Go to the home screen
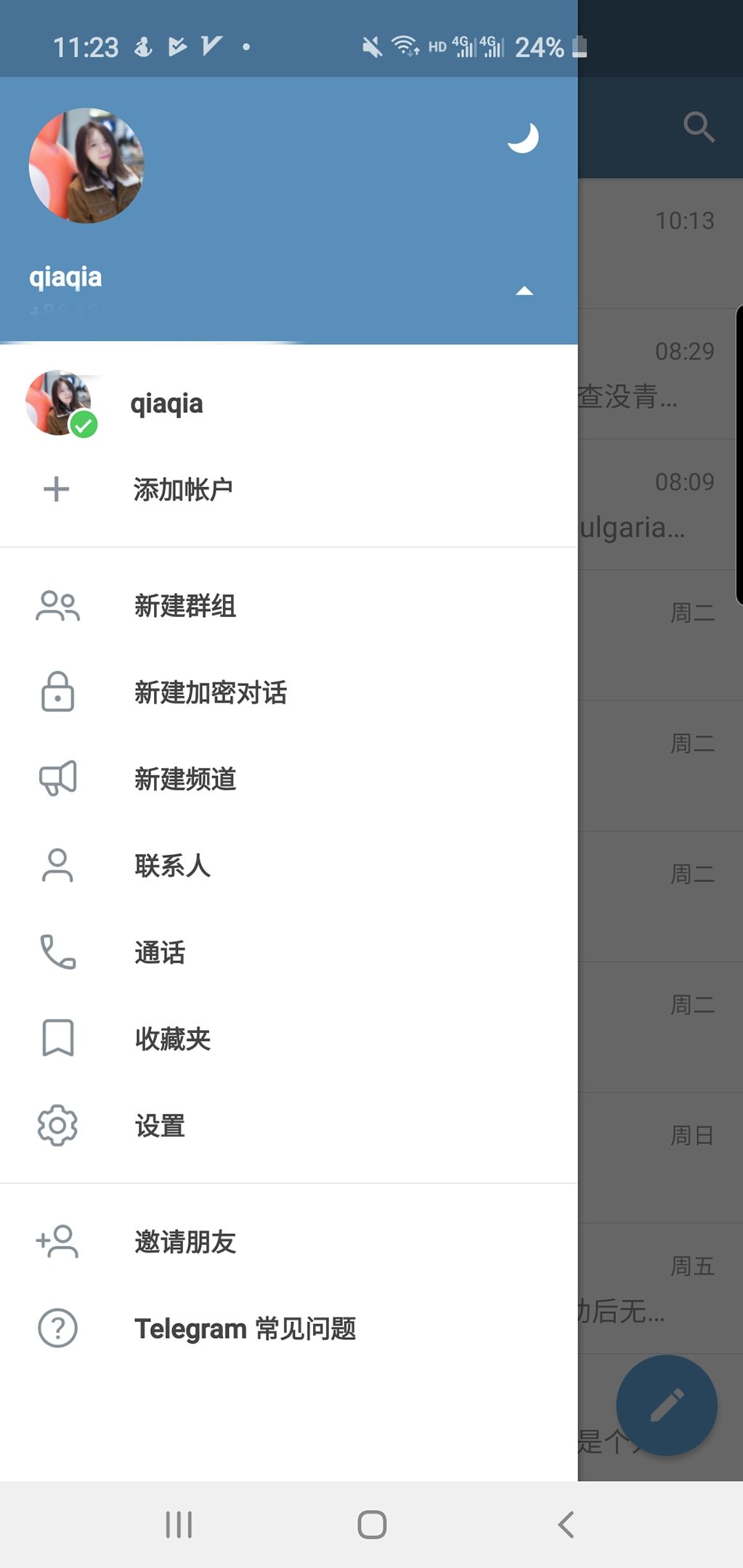This screenshot has height=1568, width=743. tap(372, 1524)
